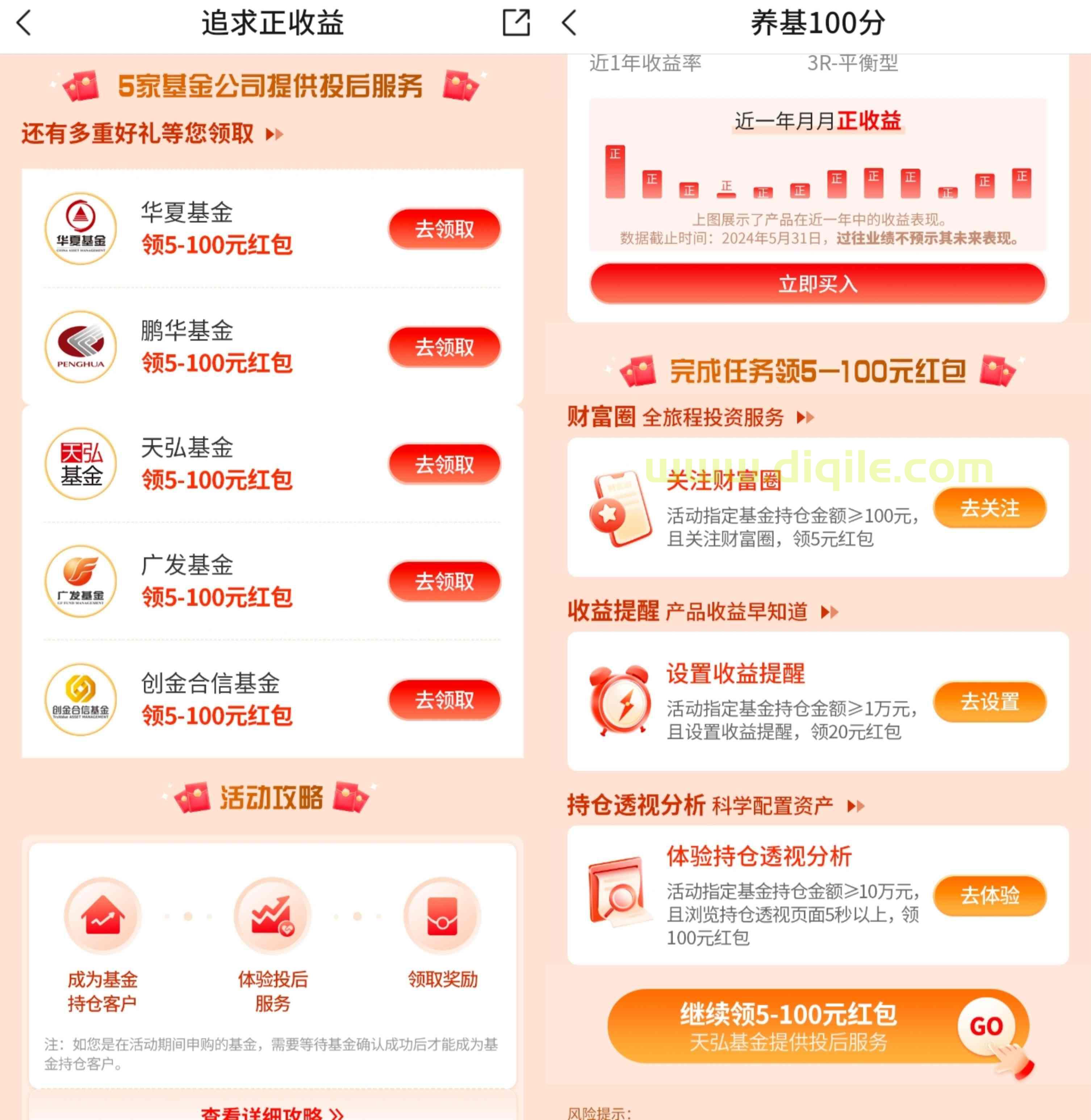Viewport: 1091px width, 1120px height.
Task: Claim the 鹏华基金 red packet
Action: pos(444,347)
